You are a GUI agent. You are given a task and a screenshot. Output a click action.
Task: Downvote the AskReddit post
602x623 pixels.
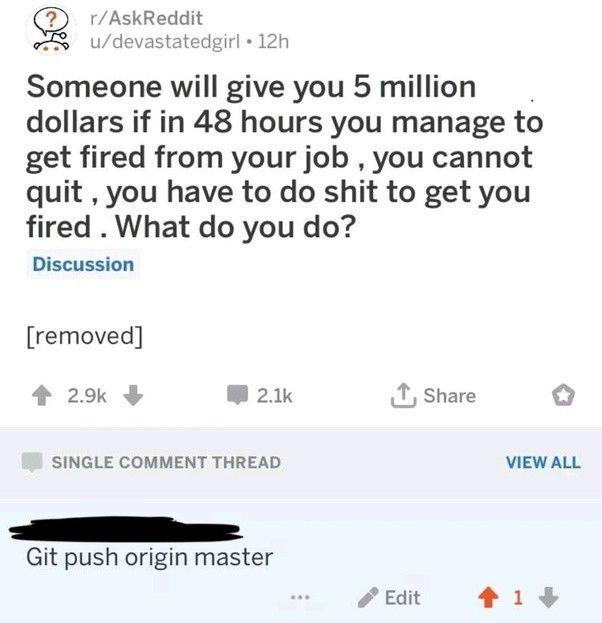click(x=133, y=395)
